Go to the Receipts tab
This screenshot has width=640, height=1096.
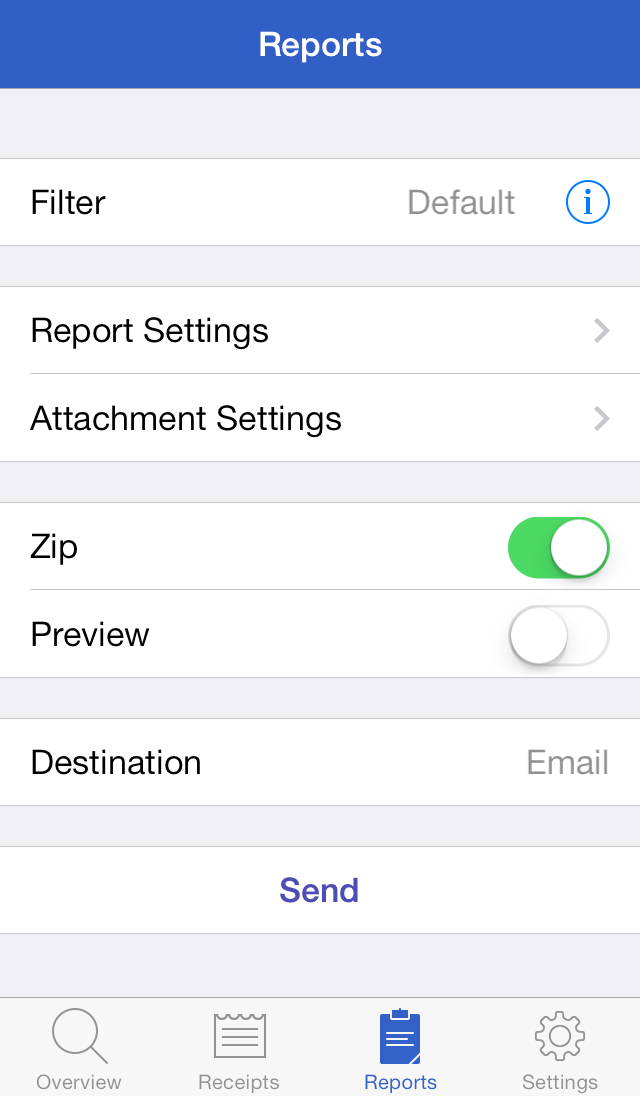[x=239, y=1048]
